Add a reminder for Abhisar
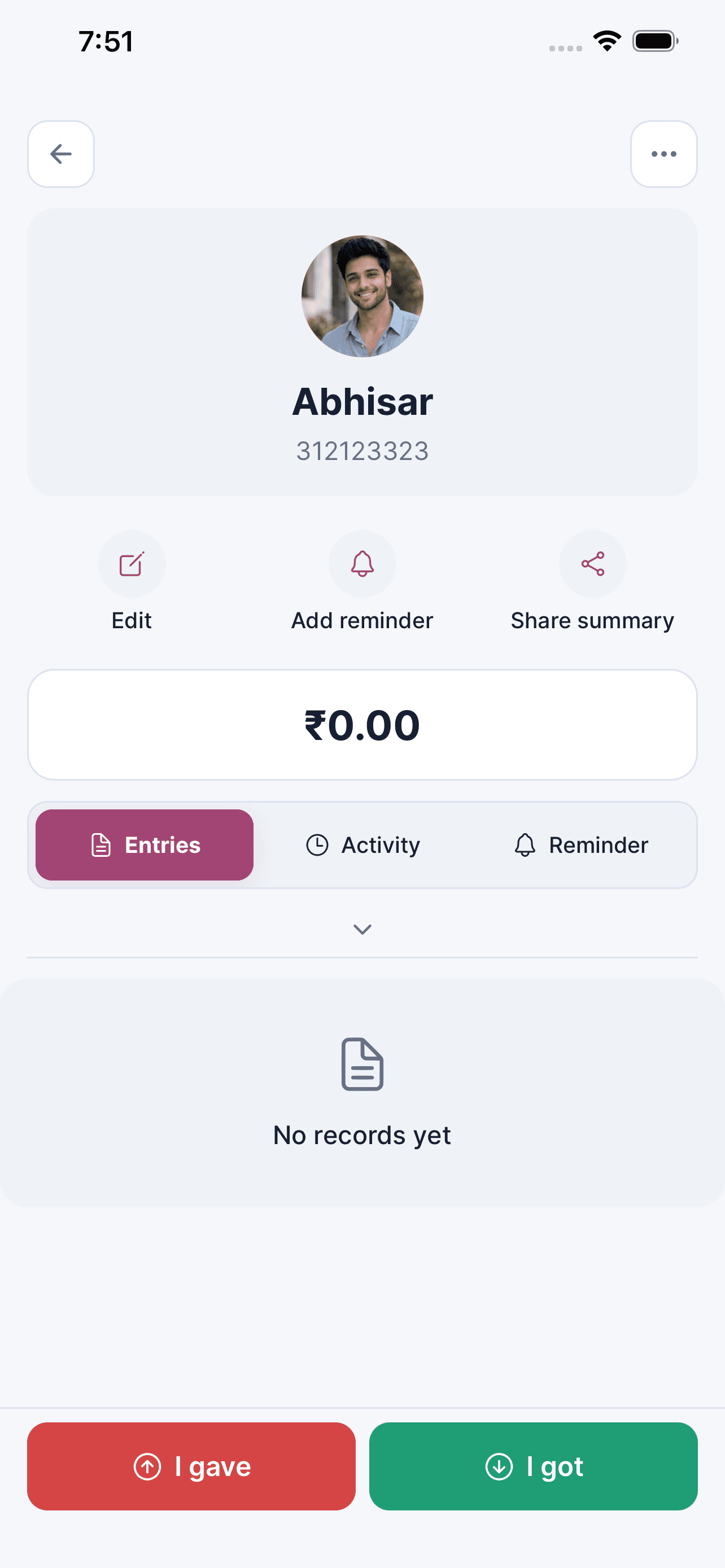Viewport: 725px width, 1568px height. click(x=362, y=564)
